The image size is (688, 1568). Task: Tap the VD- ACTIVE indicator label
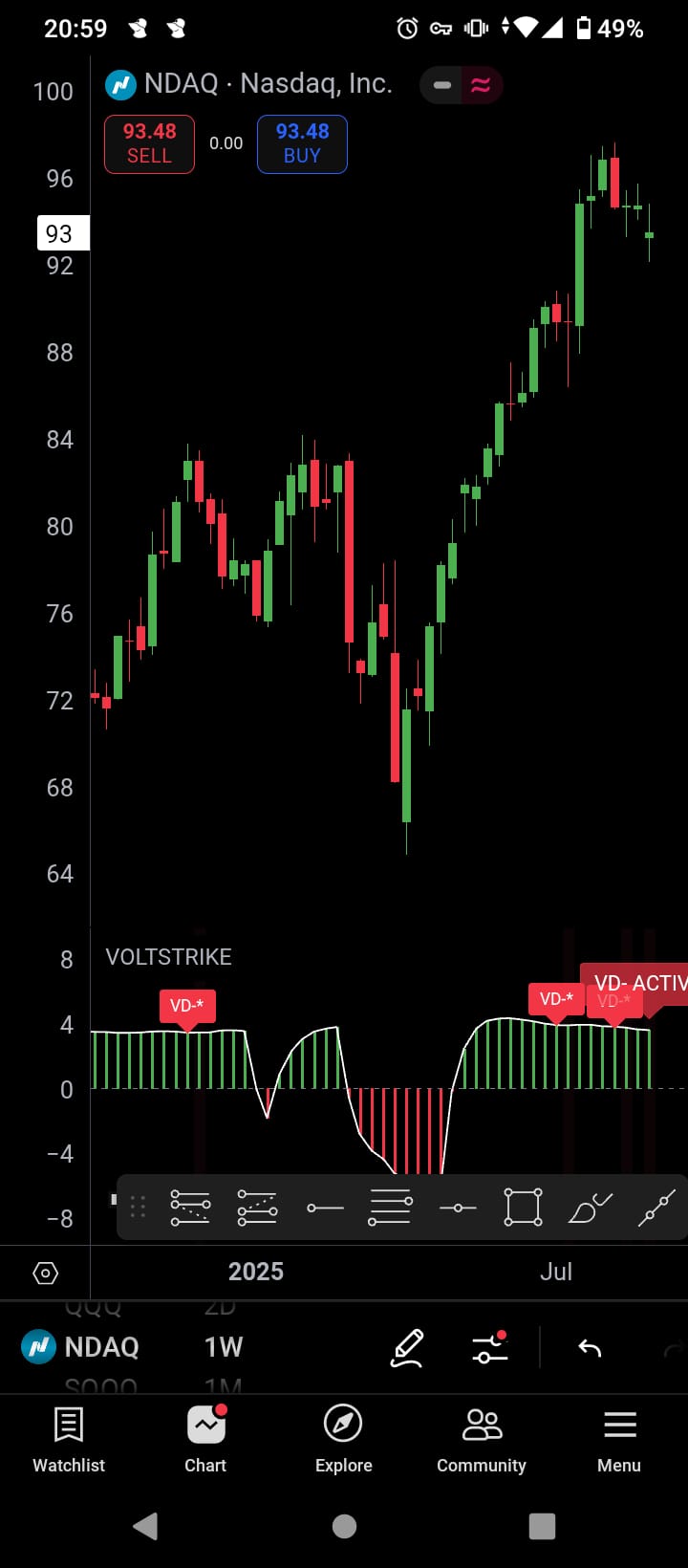(638, 984)
